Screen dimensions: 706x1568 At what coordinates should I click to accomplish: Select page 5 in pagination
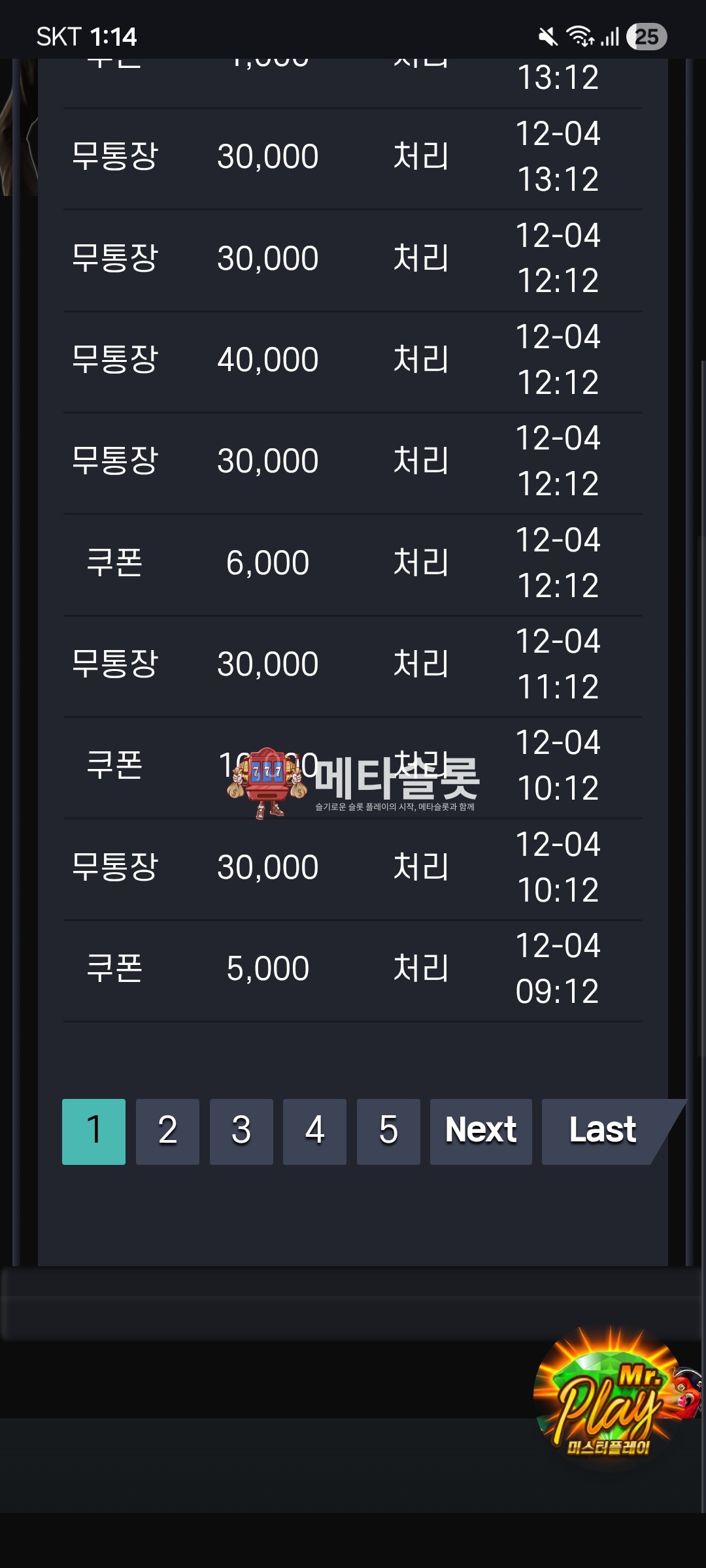pyautogui.click(x=388, y=1132)
